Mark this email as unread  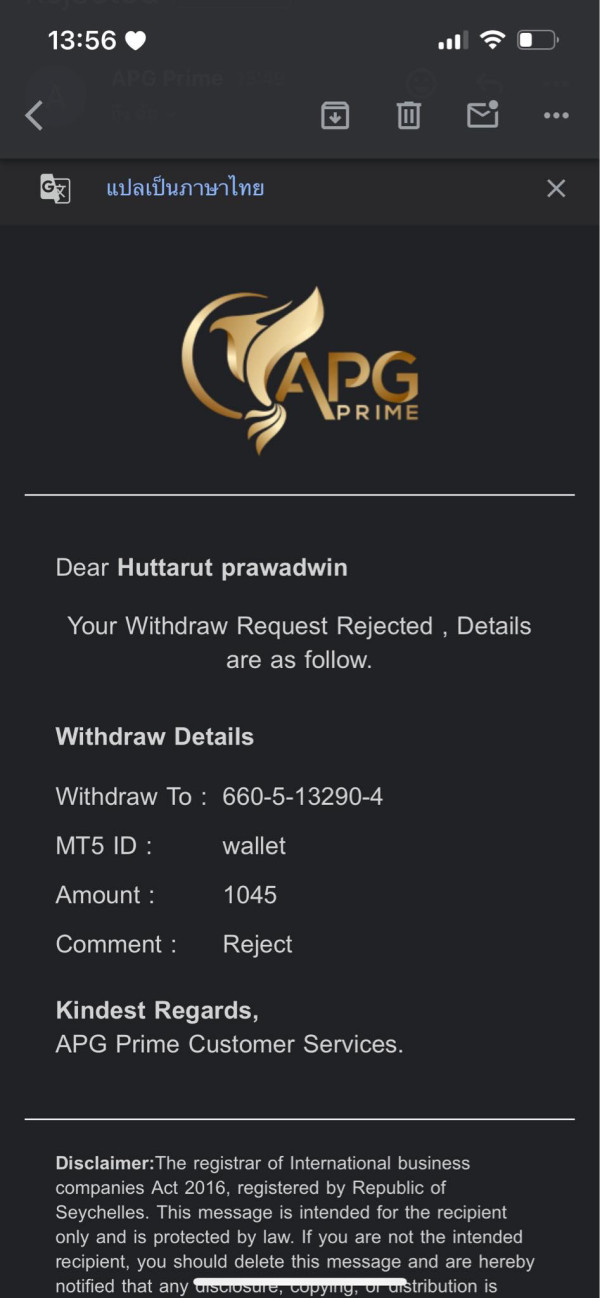(483, 115)
